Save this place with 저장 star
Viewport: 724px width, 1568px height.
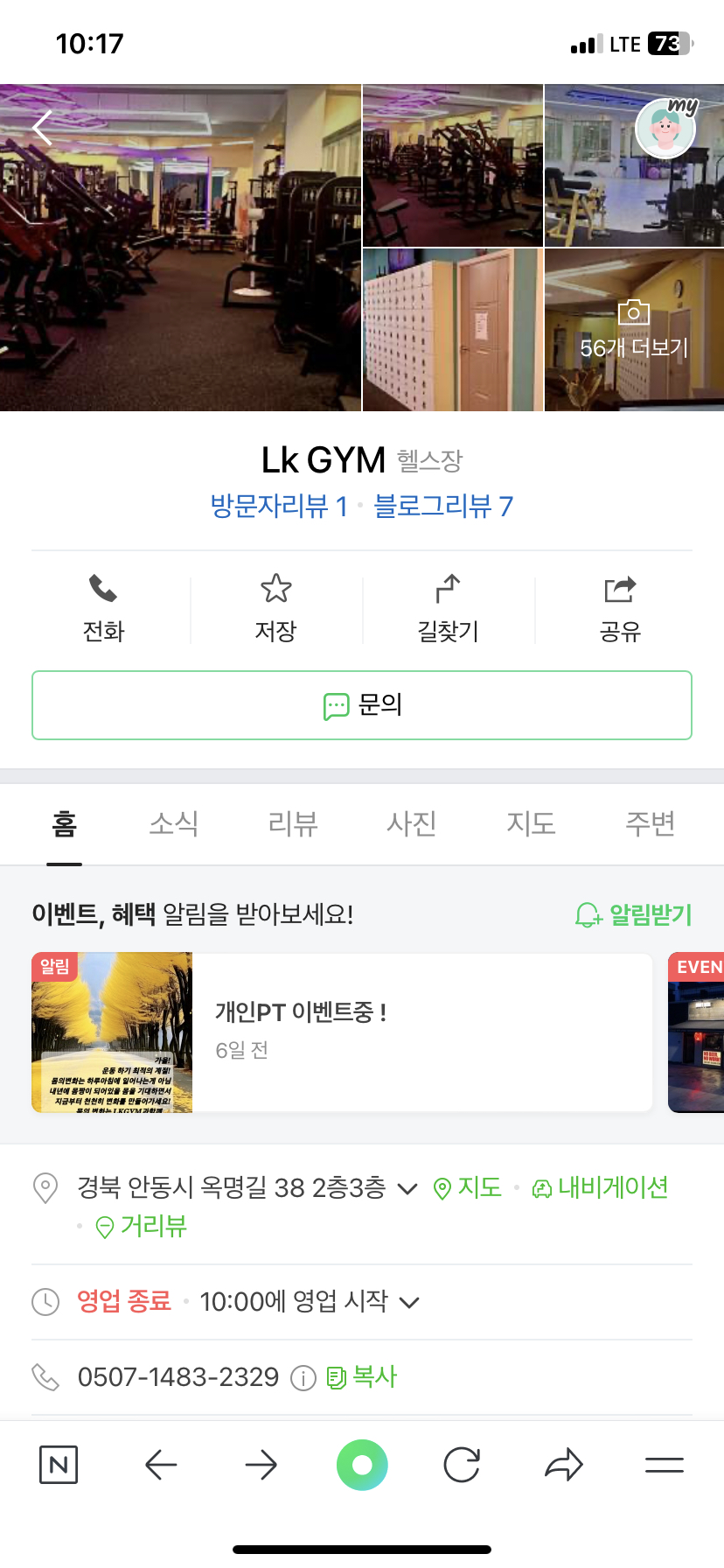(275, 607)
